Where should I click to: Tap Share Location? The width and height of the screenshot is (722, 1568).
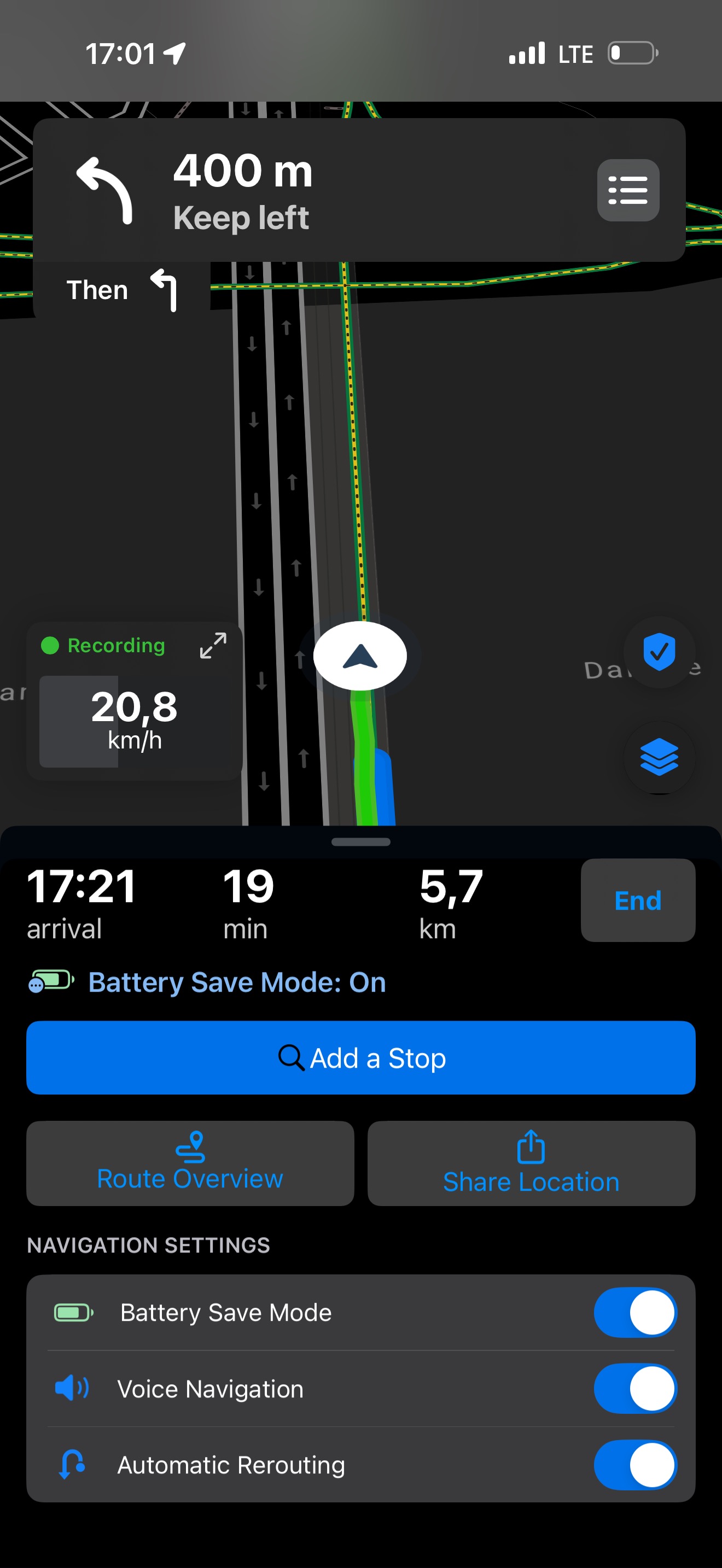tap(531, 1163)
